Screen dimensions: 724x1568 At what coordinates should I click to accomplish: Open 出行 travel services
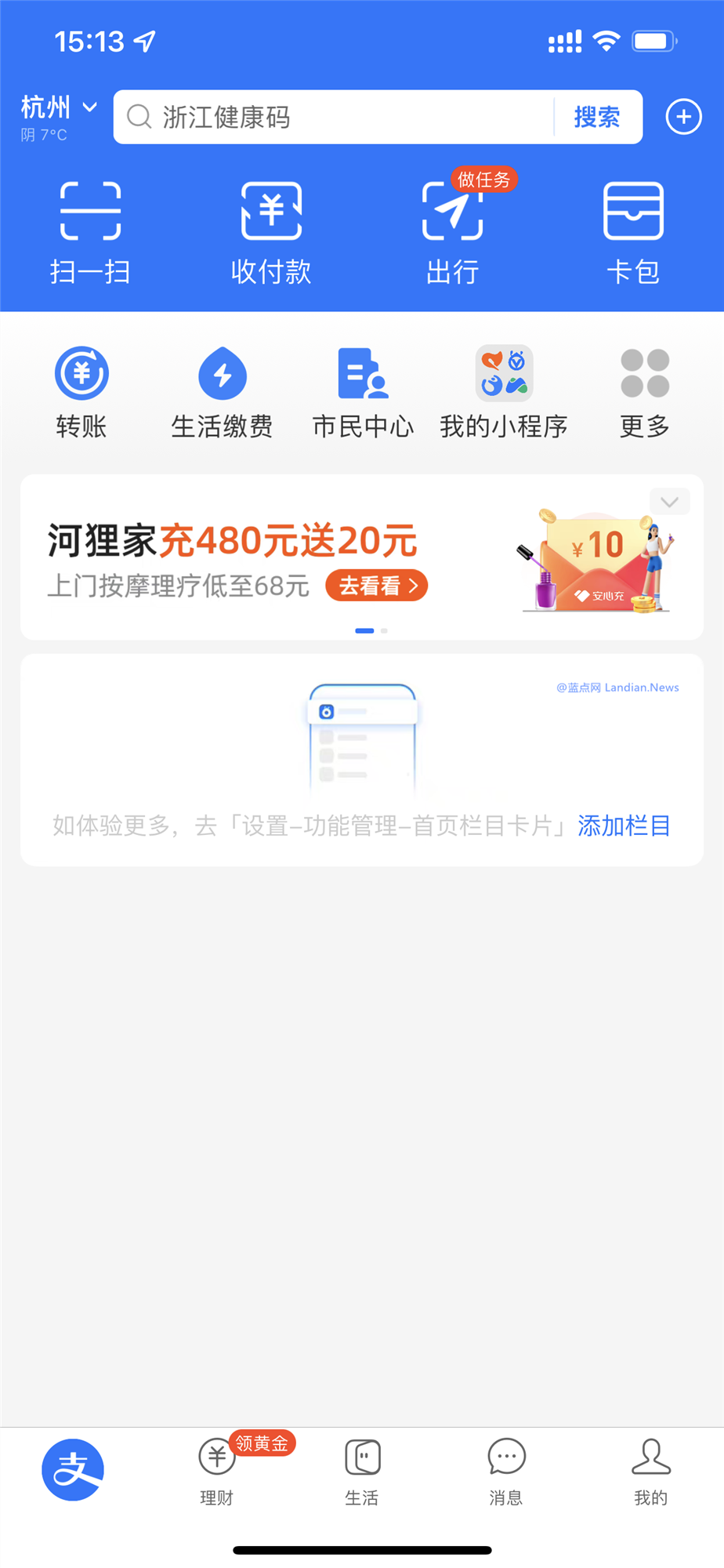[452, 231]
